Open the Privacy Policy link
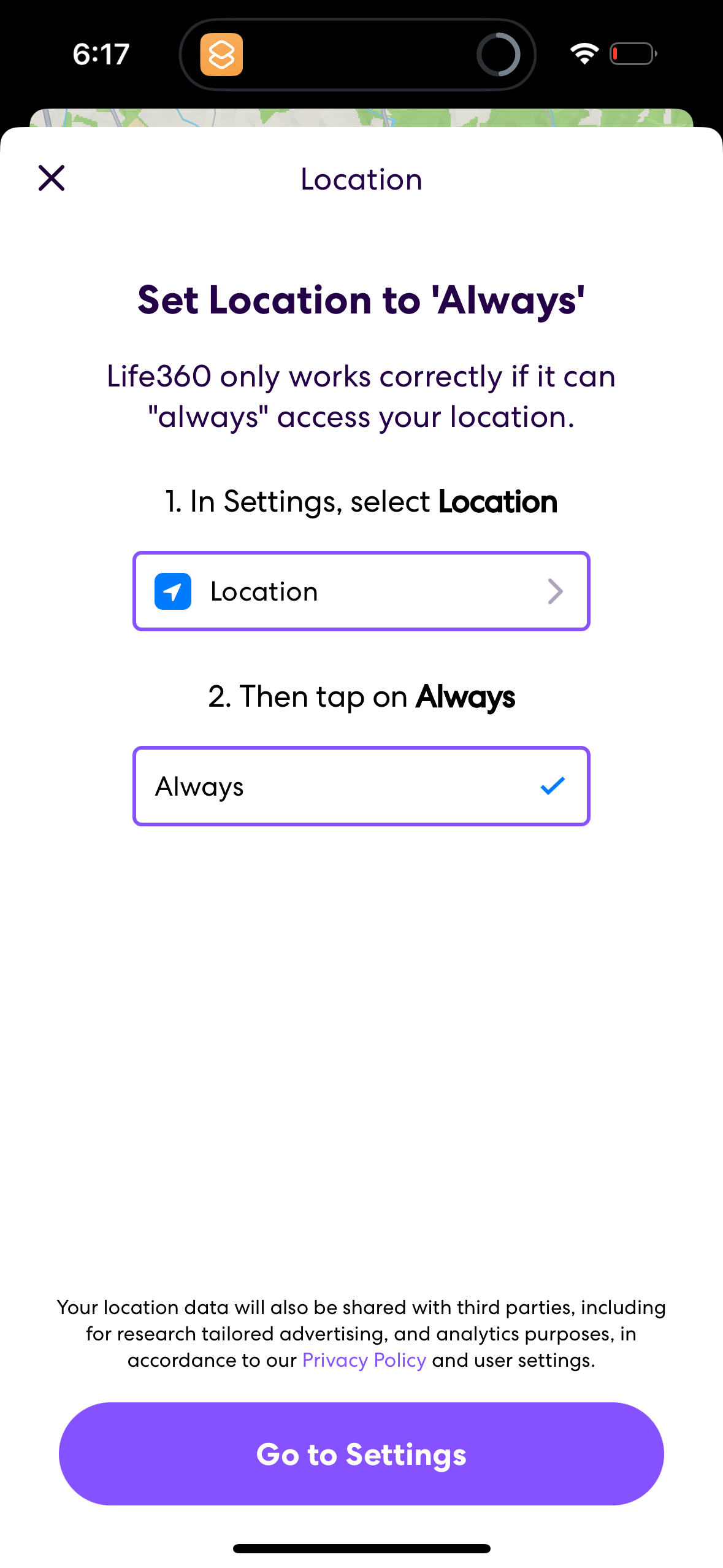This screenshot has height=1568, width=723. [363, 1360]
